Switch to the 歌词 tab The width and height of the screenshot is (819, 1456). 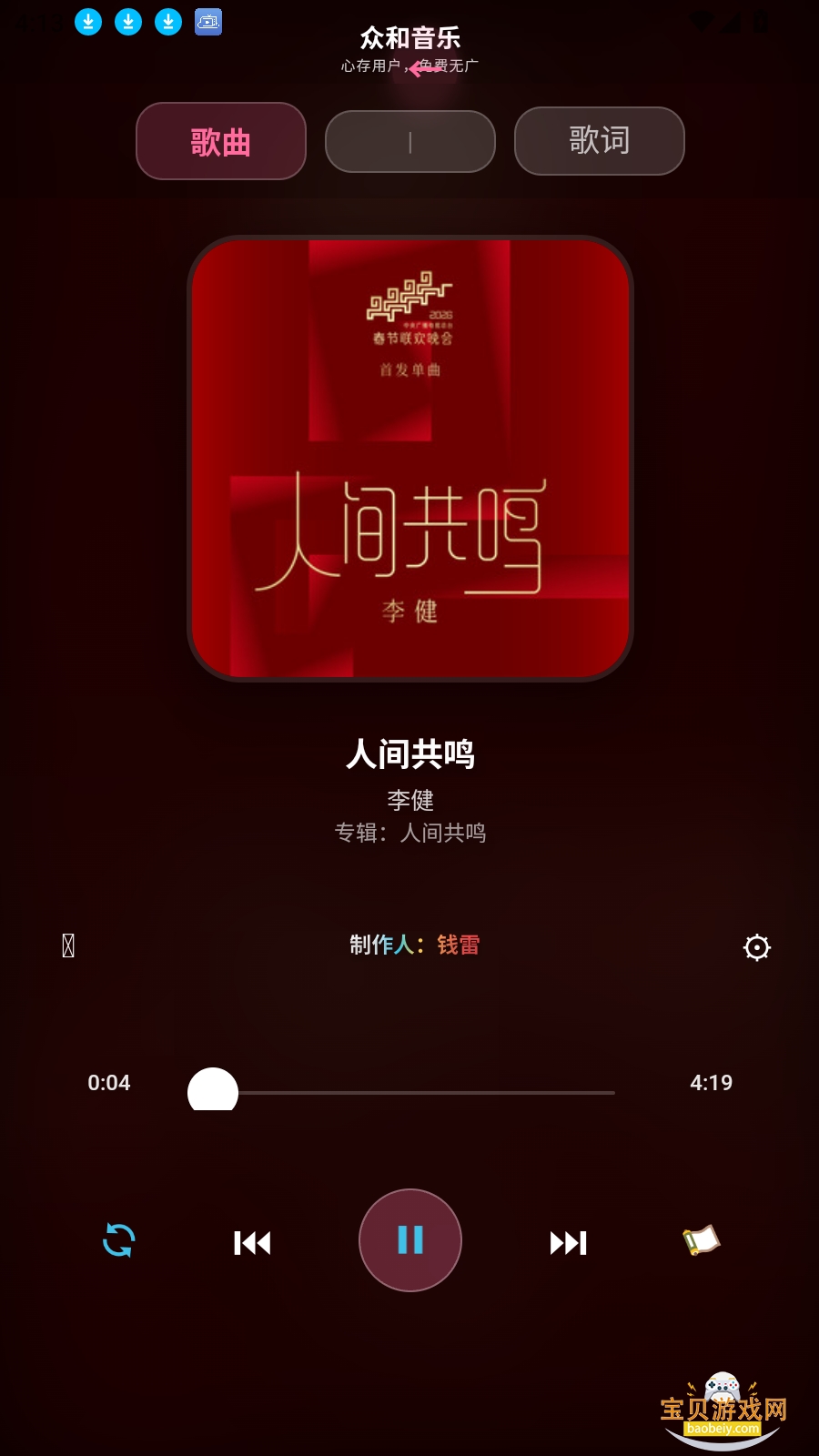600,140
